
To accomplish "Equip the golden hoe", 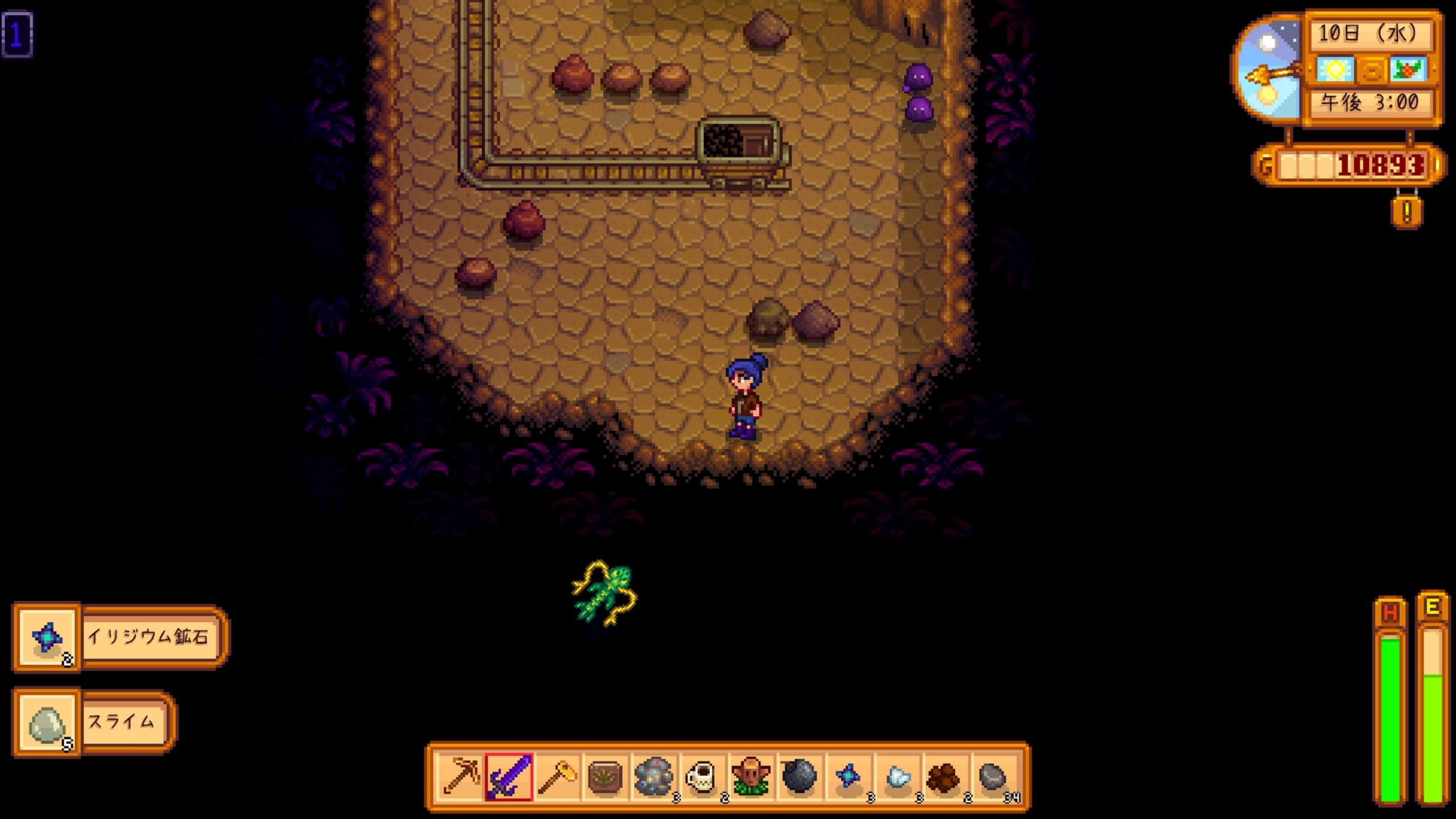I will [x=557, y=777].
